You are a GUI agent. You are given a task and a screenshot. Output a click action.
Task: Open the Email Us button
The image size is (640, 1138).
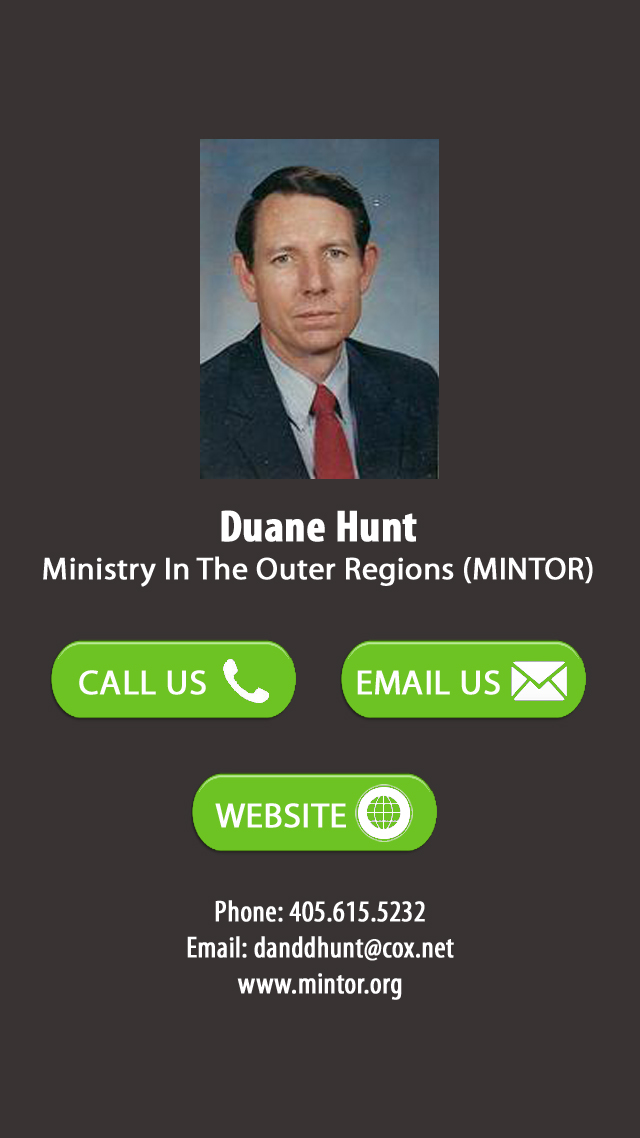463,680
